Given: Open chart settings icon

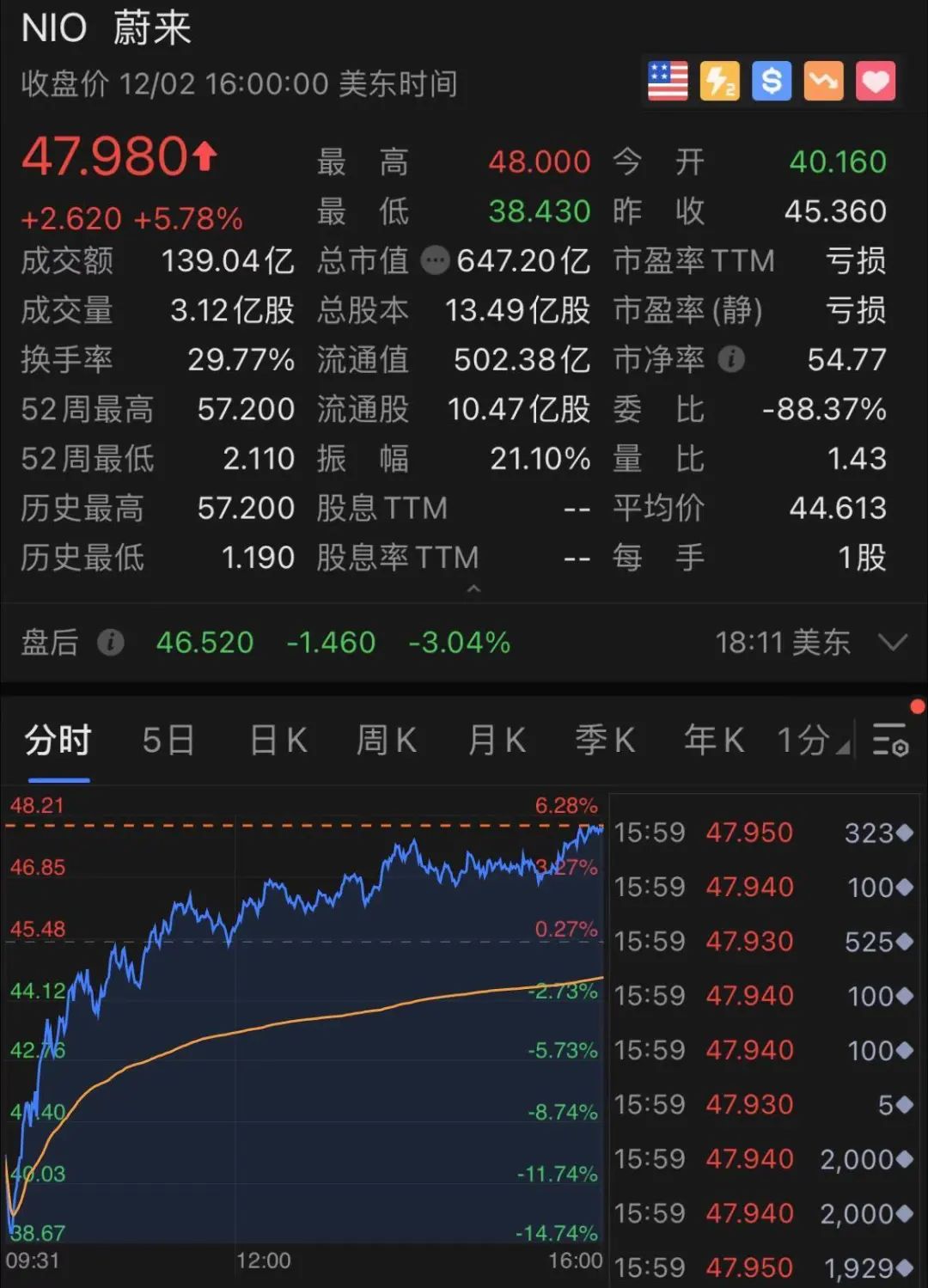Looking at the screenshot, I should click(890, 740).
